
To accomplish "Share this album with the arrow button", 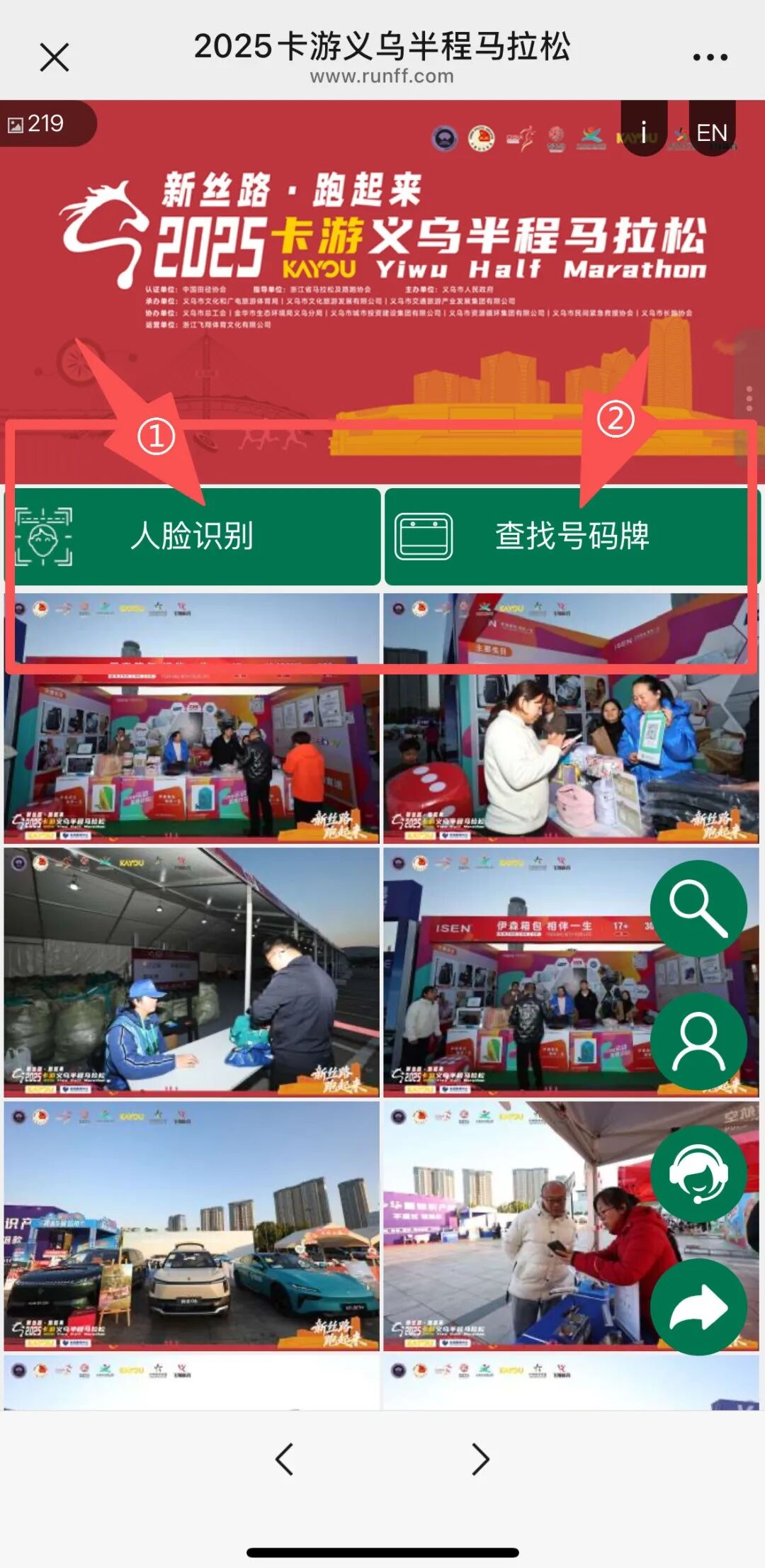I will point(698,1307).
